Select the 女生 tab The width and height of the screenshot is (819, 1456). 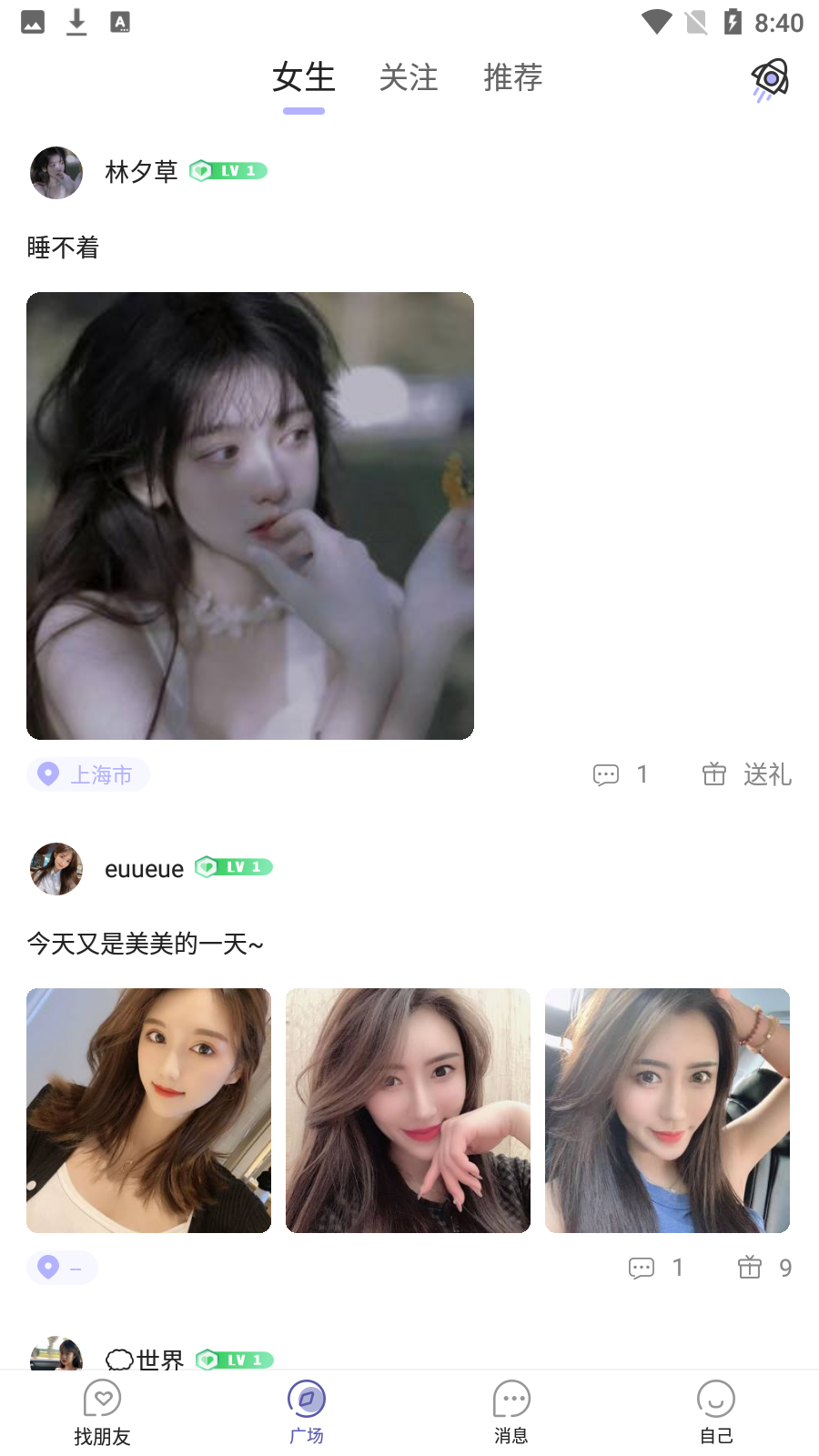[304, 78]
